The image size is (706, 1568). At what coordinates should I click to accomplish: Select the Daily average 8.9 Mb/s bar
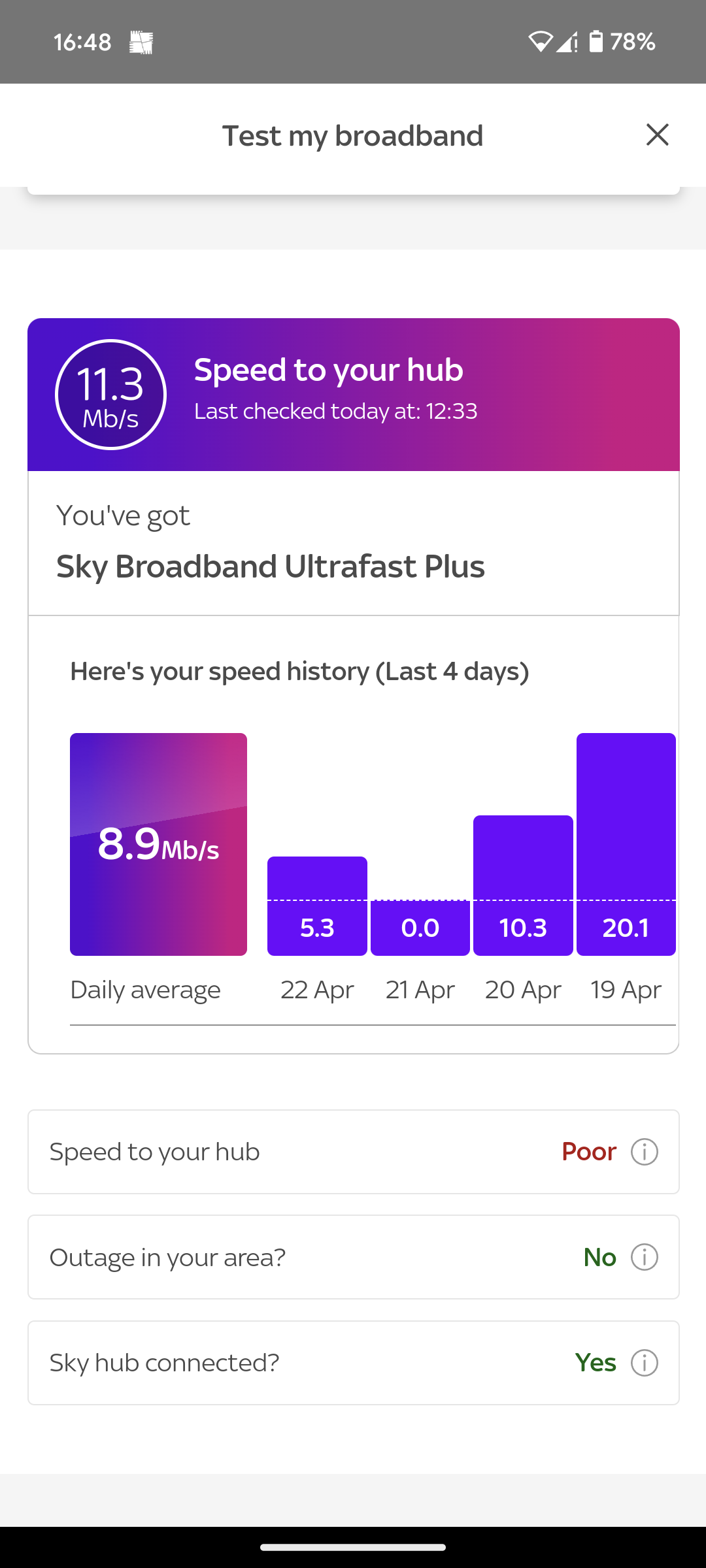click(158, 843)
